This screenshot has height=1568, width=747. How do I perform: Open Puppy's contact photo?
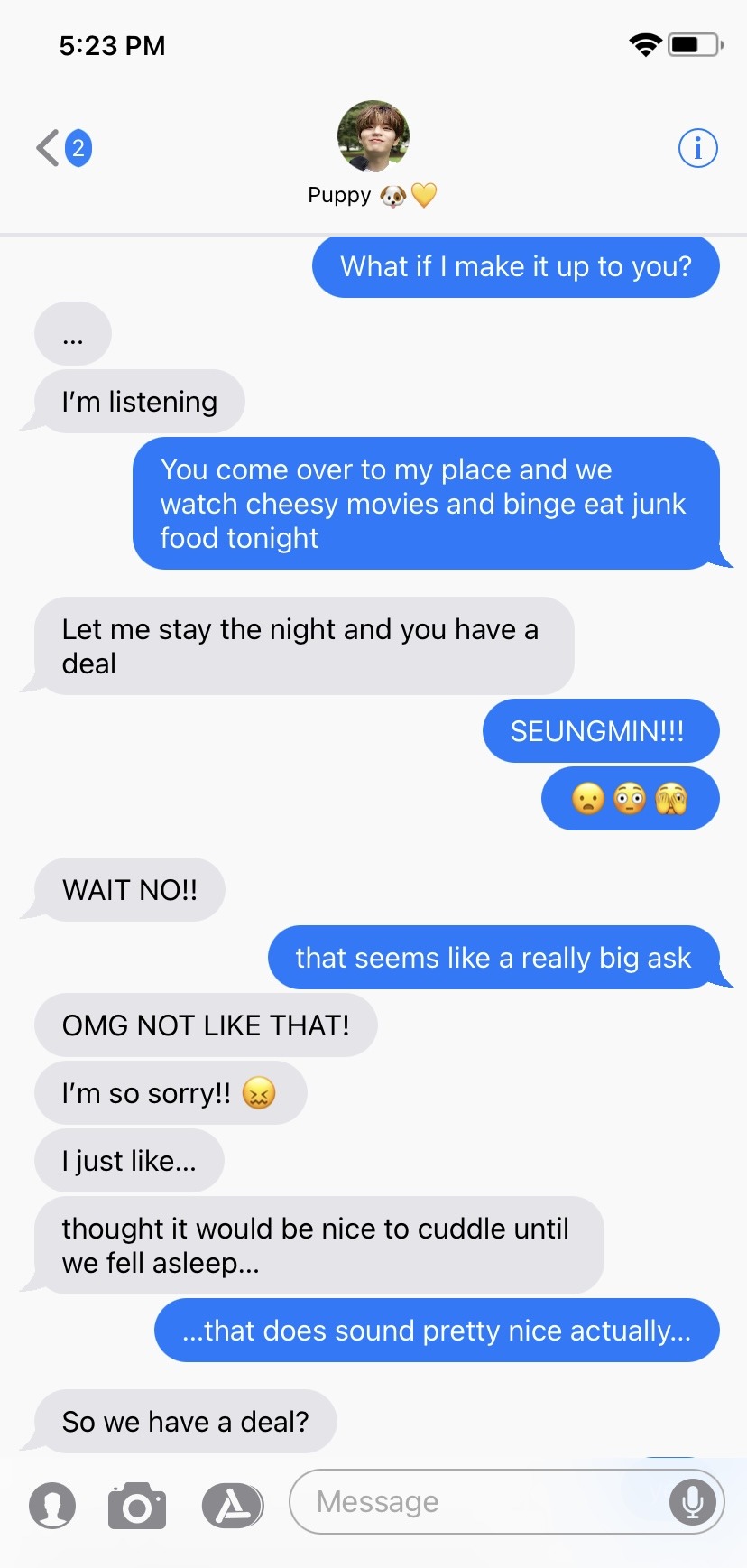pyautogui.click(x=373, y=136)
